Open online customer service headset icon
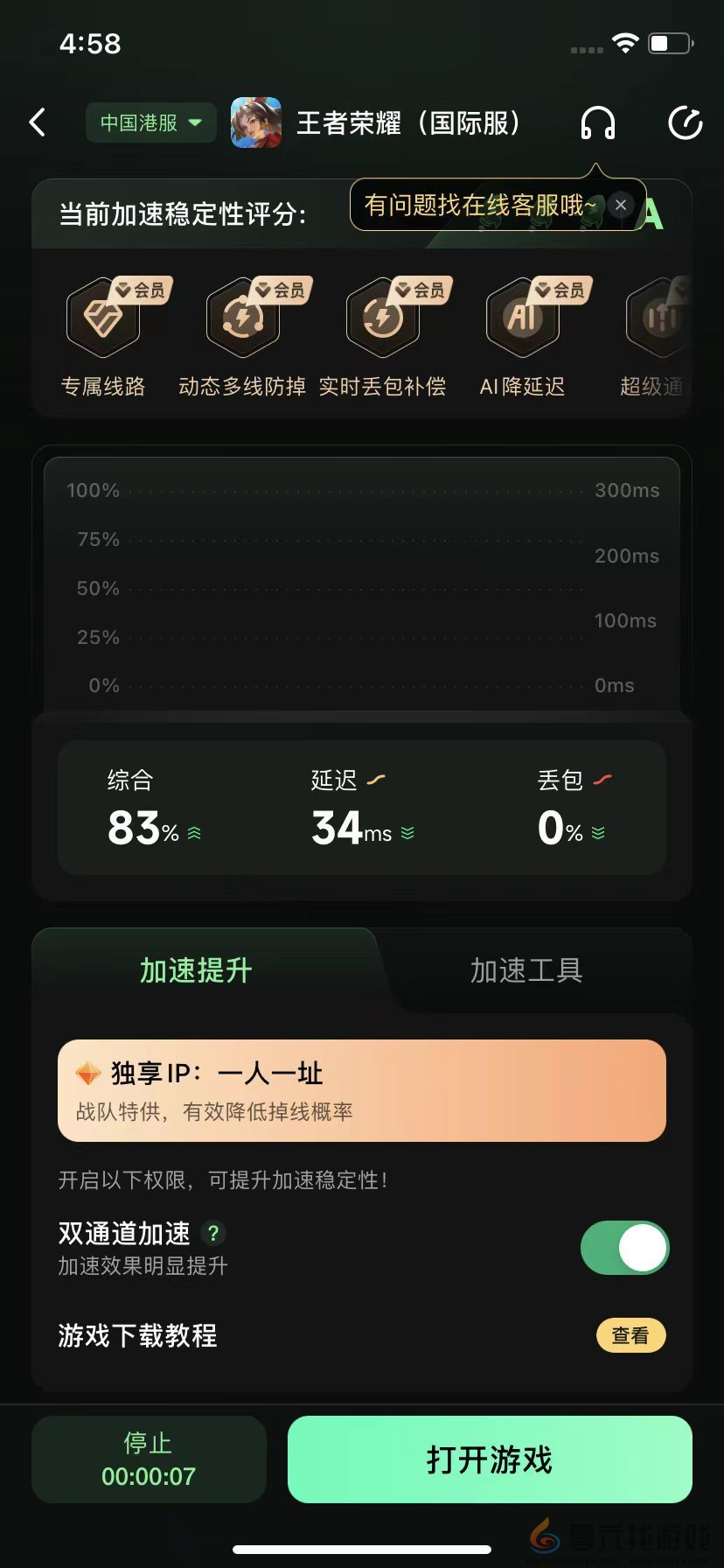Image resolution: width=724 pixels, height=1568 pixels. 598,123
